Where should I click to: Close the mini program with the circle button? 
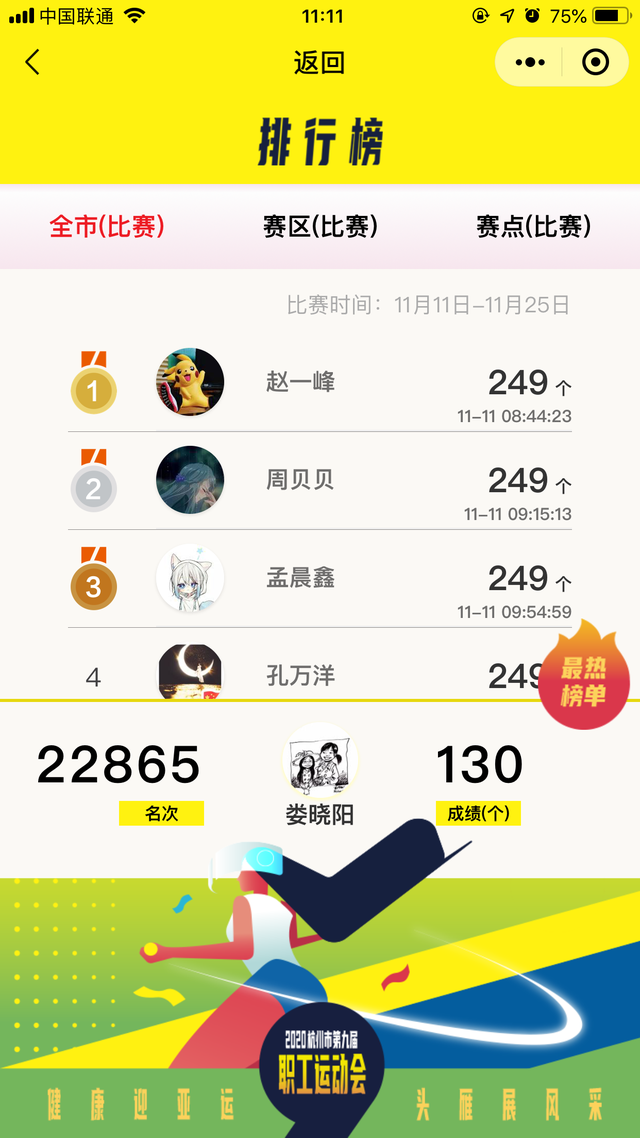tap(595, 63)
